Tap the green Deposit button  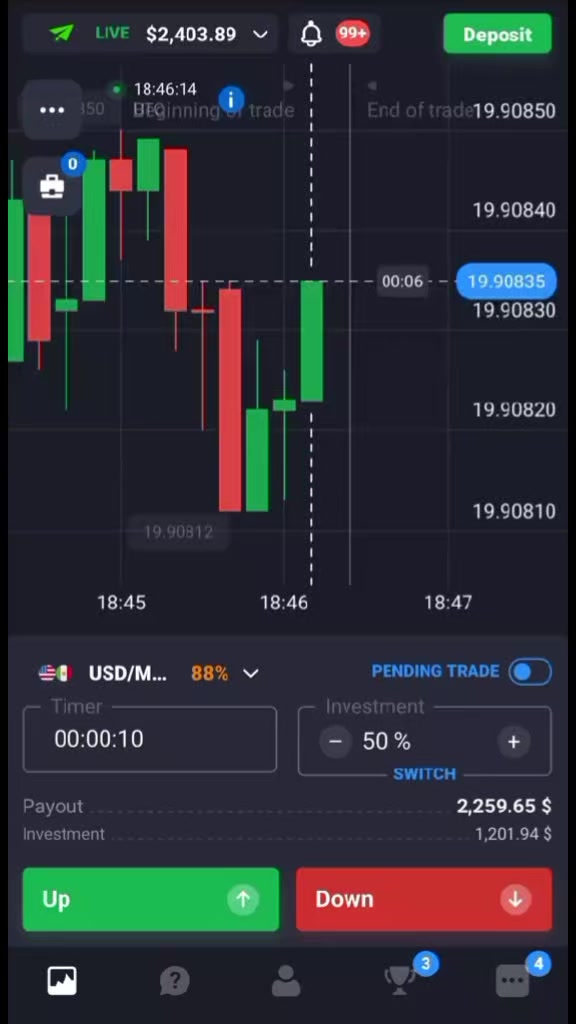point(498,34)
